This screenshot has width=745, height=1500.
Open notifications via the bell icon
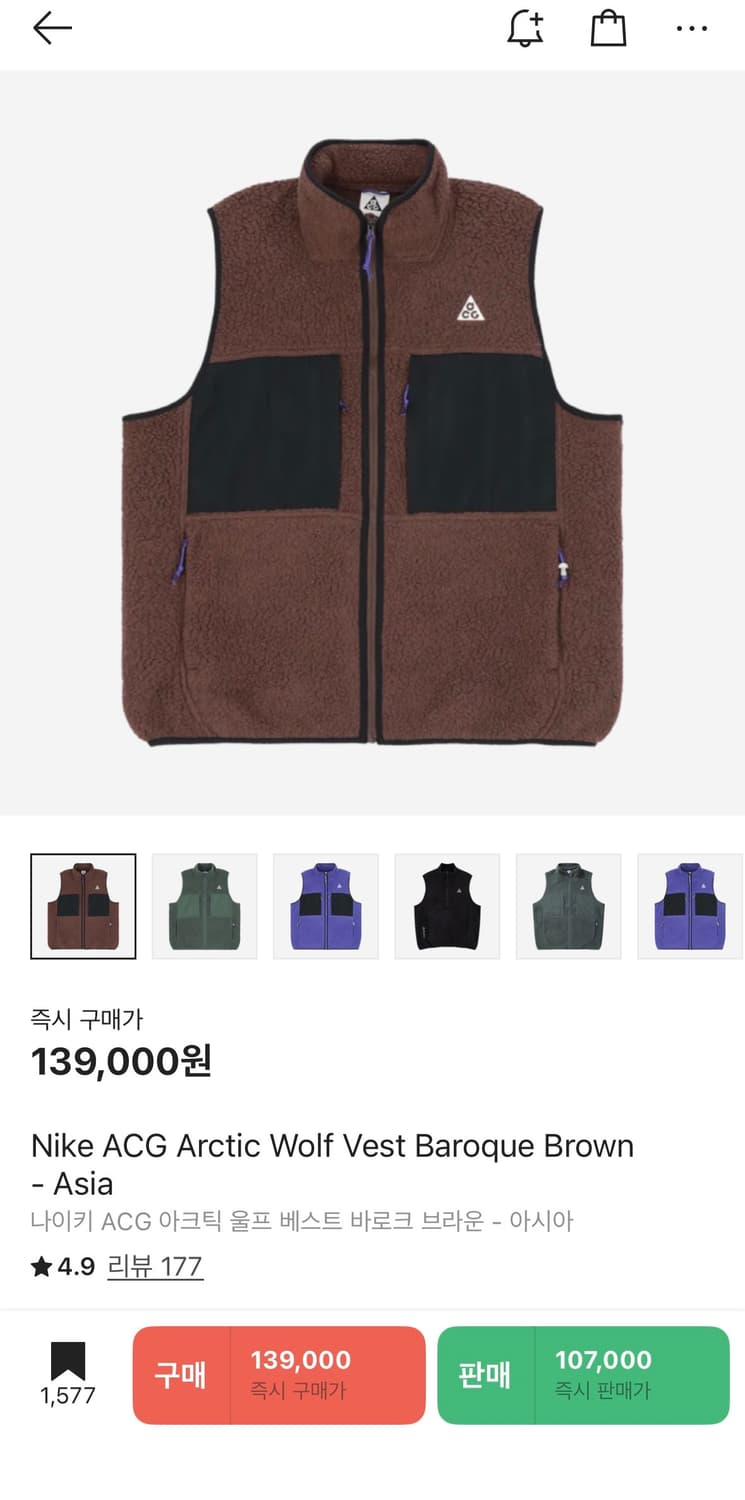[524, 29]
